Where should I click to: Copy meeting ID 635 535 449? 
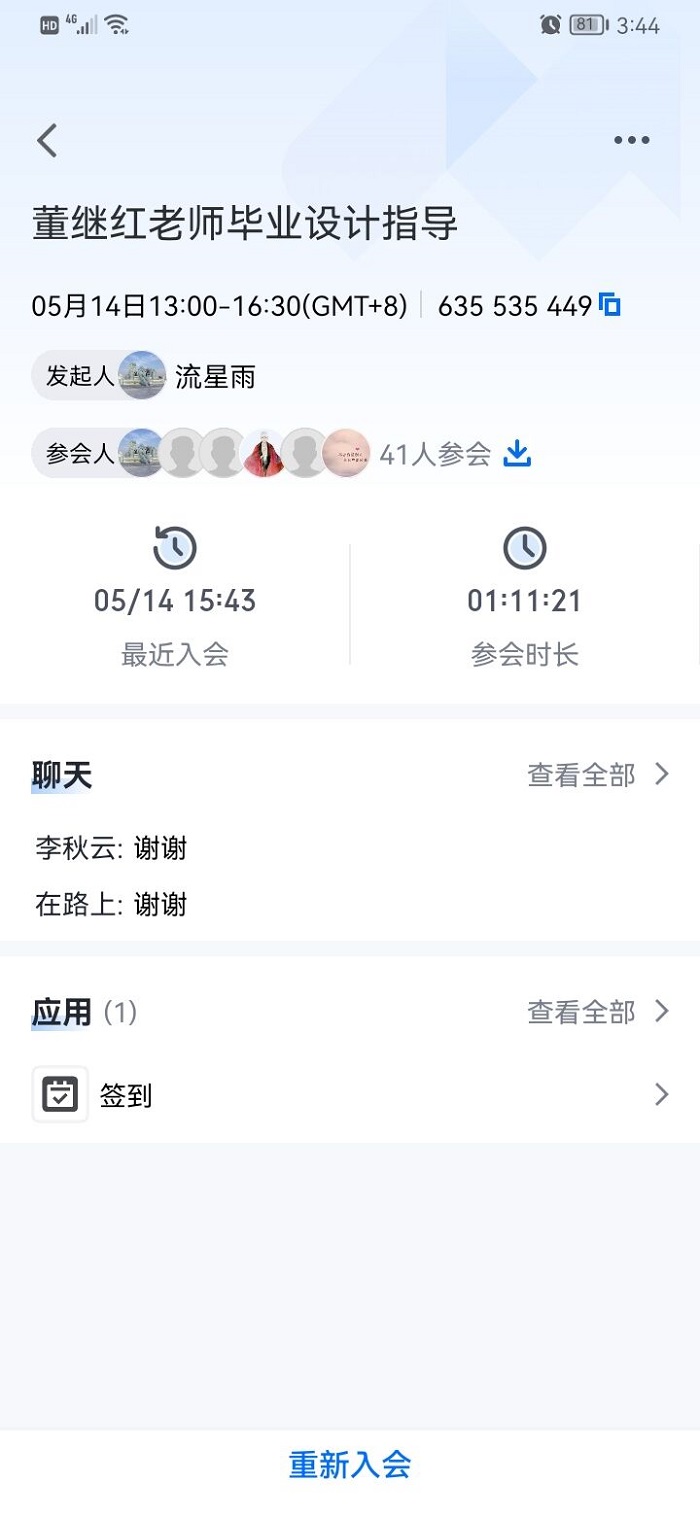coord(610,305)
